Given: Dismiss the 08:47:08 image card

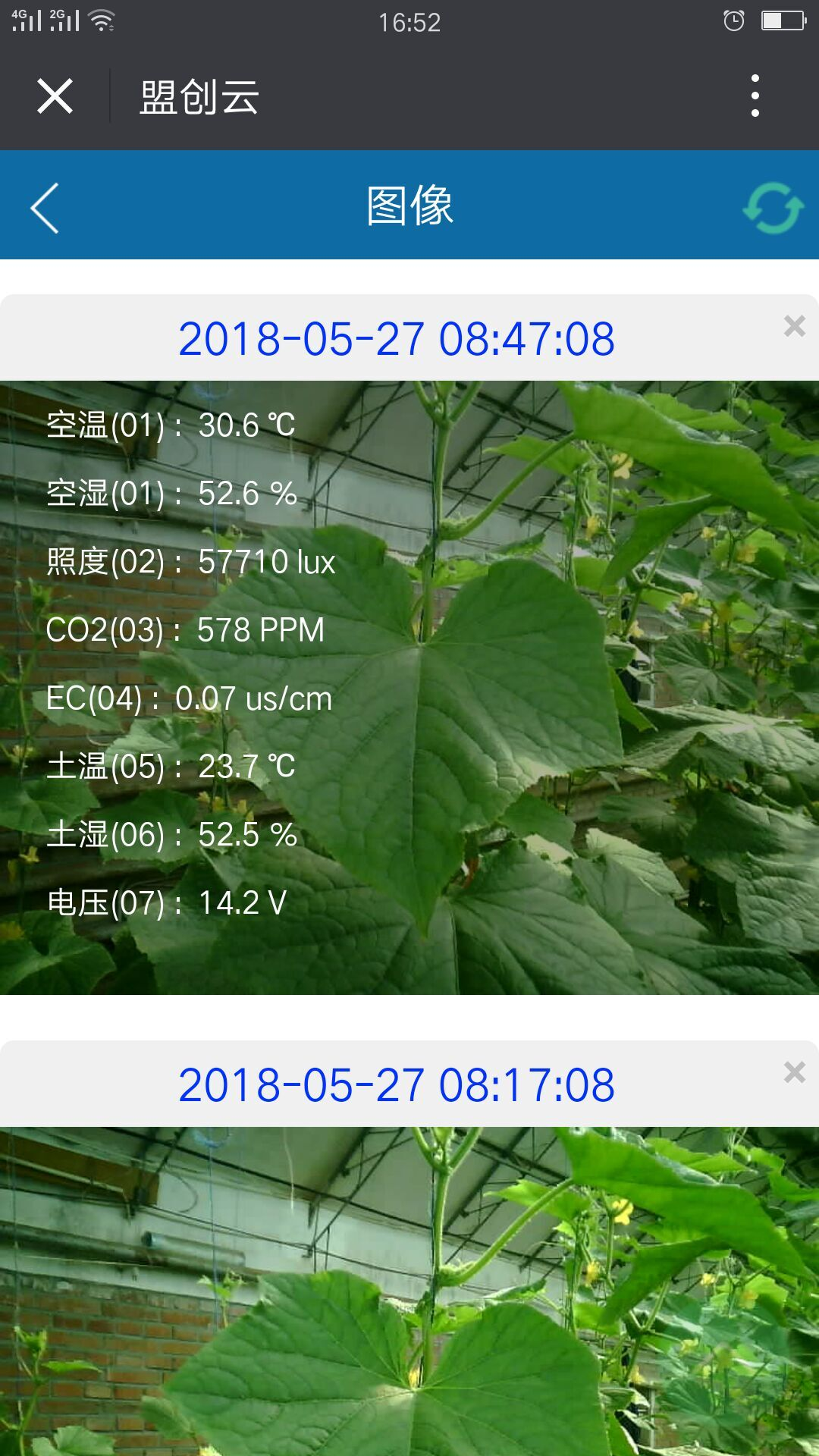Looking at the screenshot, I should point(794,326).
